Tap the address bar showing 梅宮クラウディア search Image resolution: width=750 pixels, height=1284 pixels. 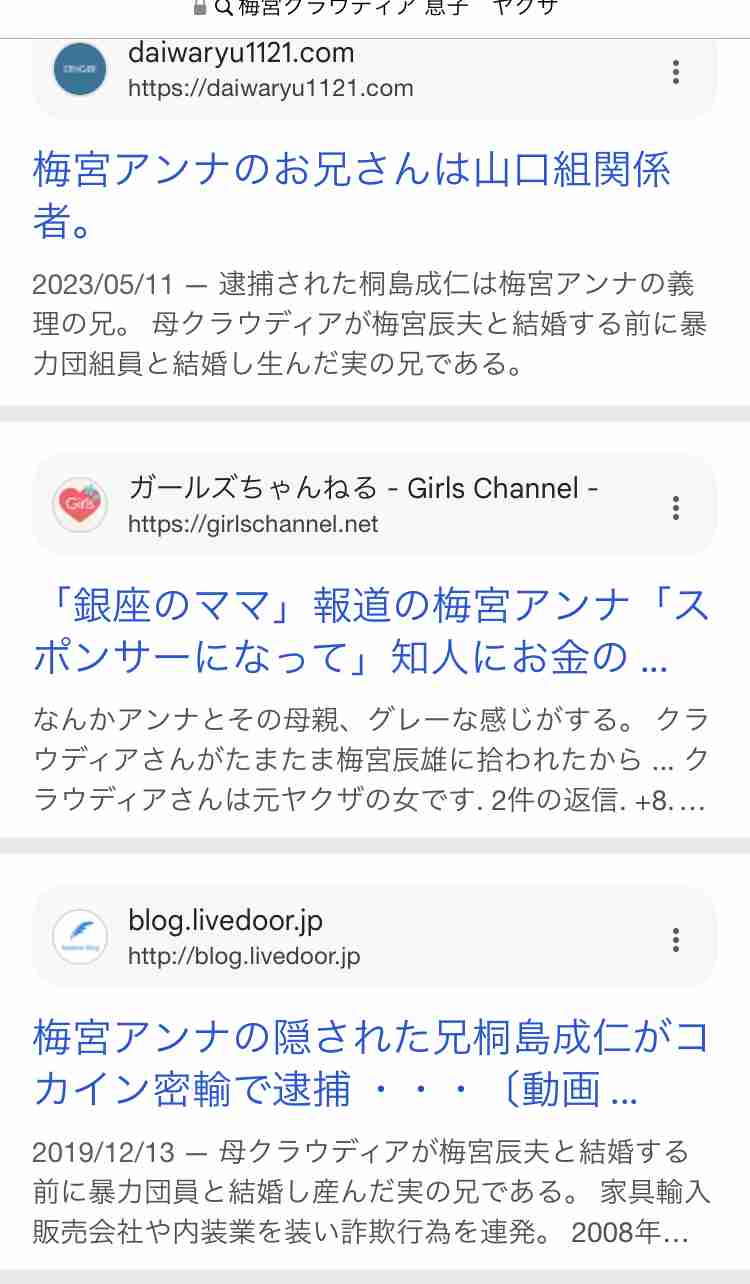[x=375, y=8]
